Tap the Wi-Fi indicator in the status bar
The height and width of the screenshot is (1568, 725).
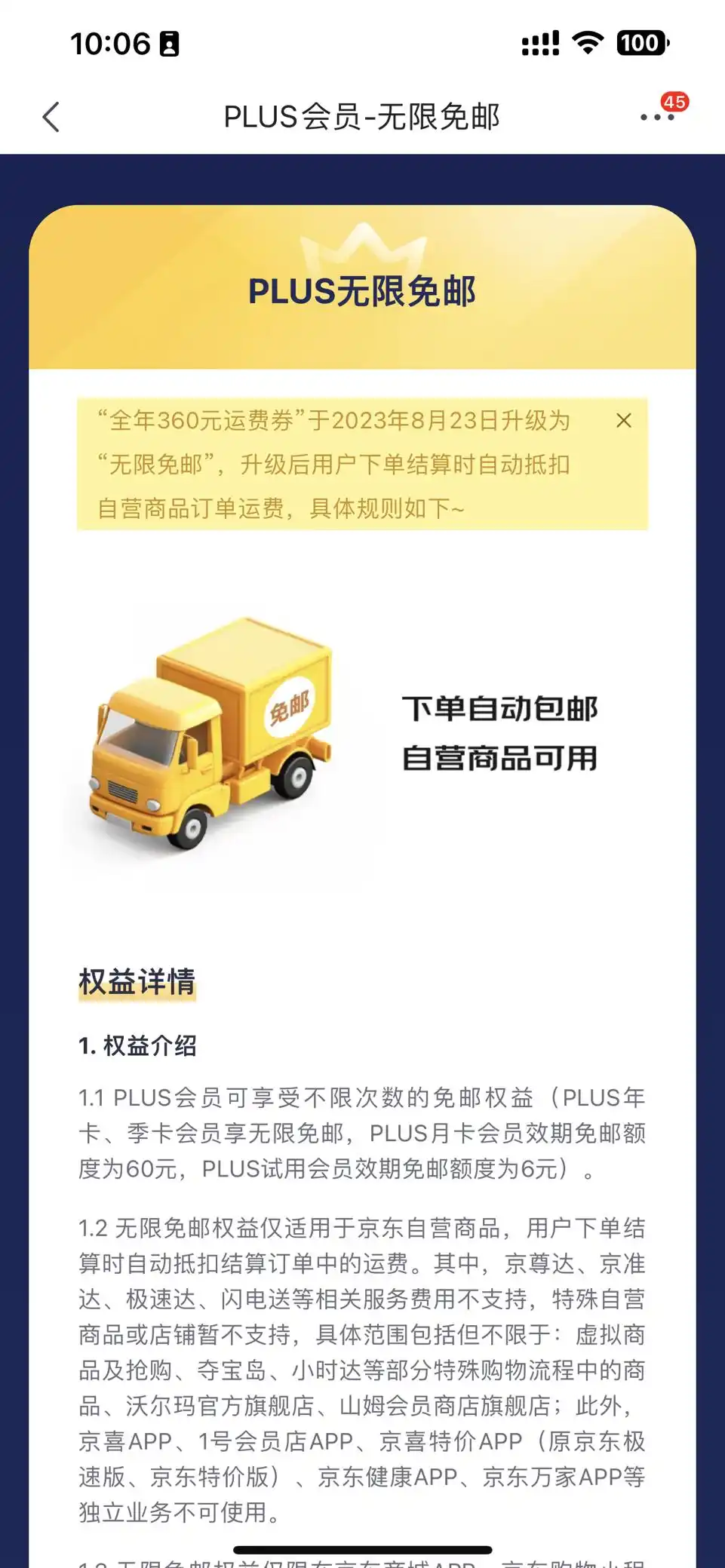pyautogui.click(x=590, y=44)
